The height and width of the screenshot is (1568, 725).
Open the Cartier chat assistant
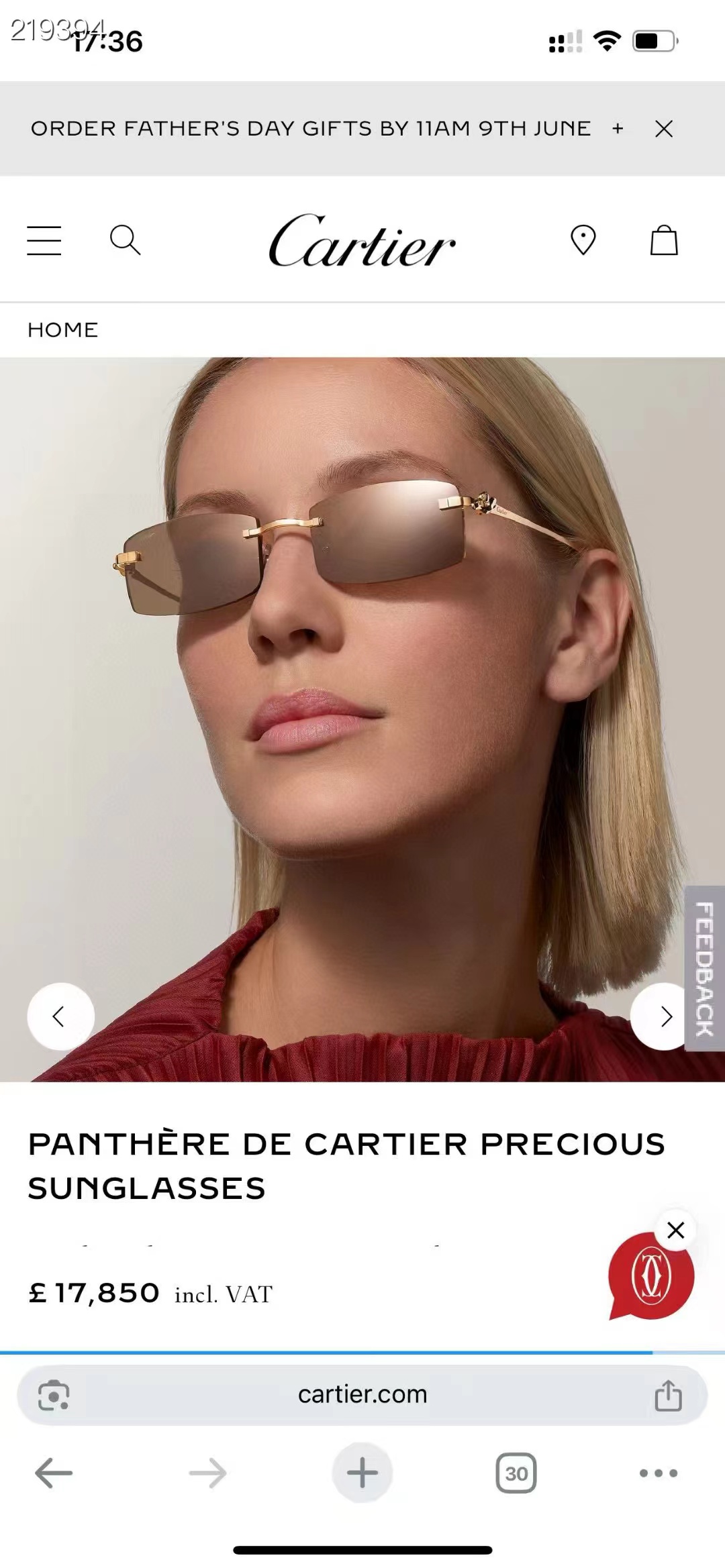point(650,1277)
